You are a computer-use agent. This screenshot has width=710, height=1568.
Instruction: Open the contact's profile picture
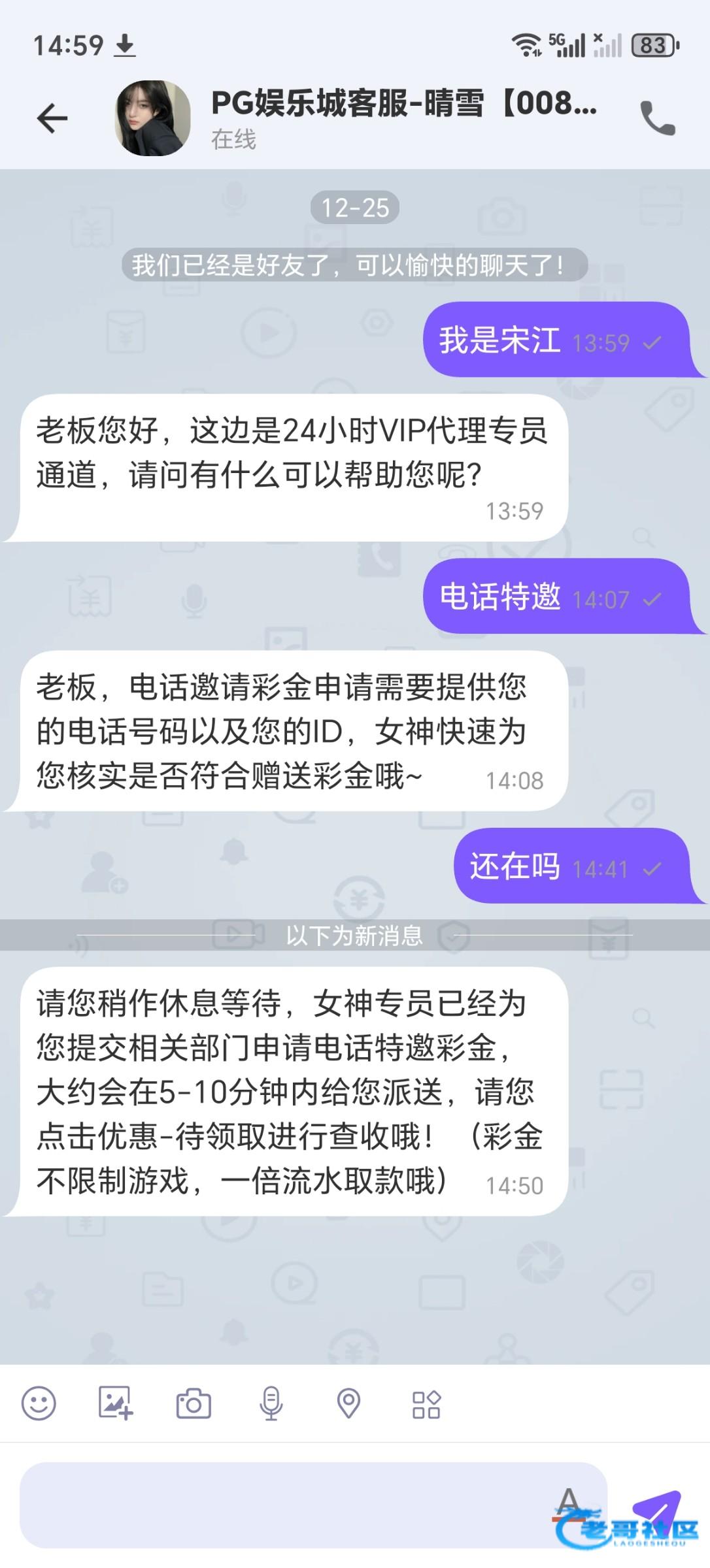click(x=153, y=118)
